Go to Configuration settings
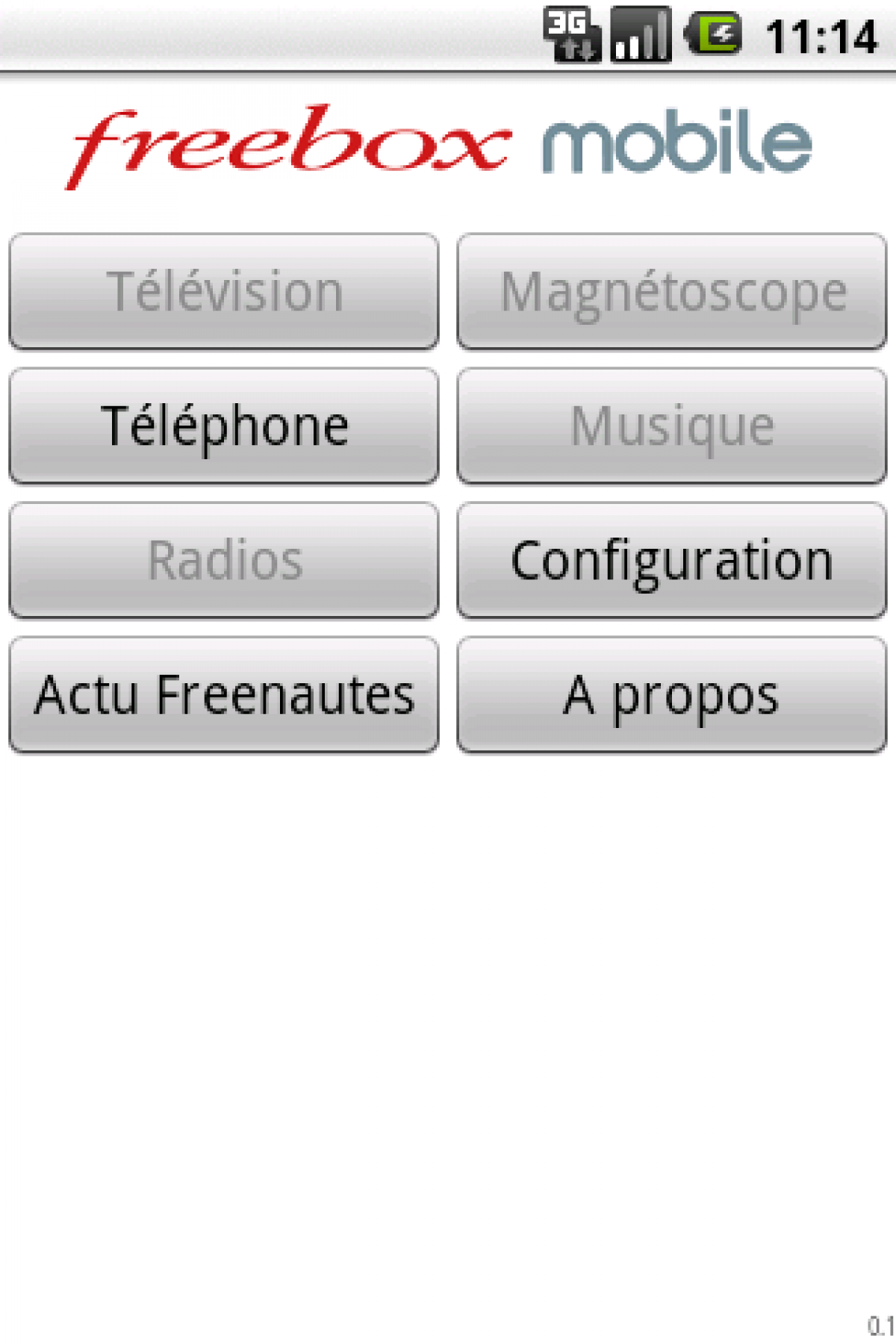 click(x=672, y=560)
